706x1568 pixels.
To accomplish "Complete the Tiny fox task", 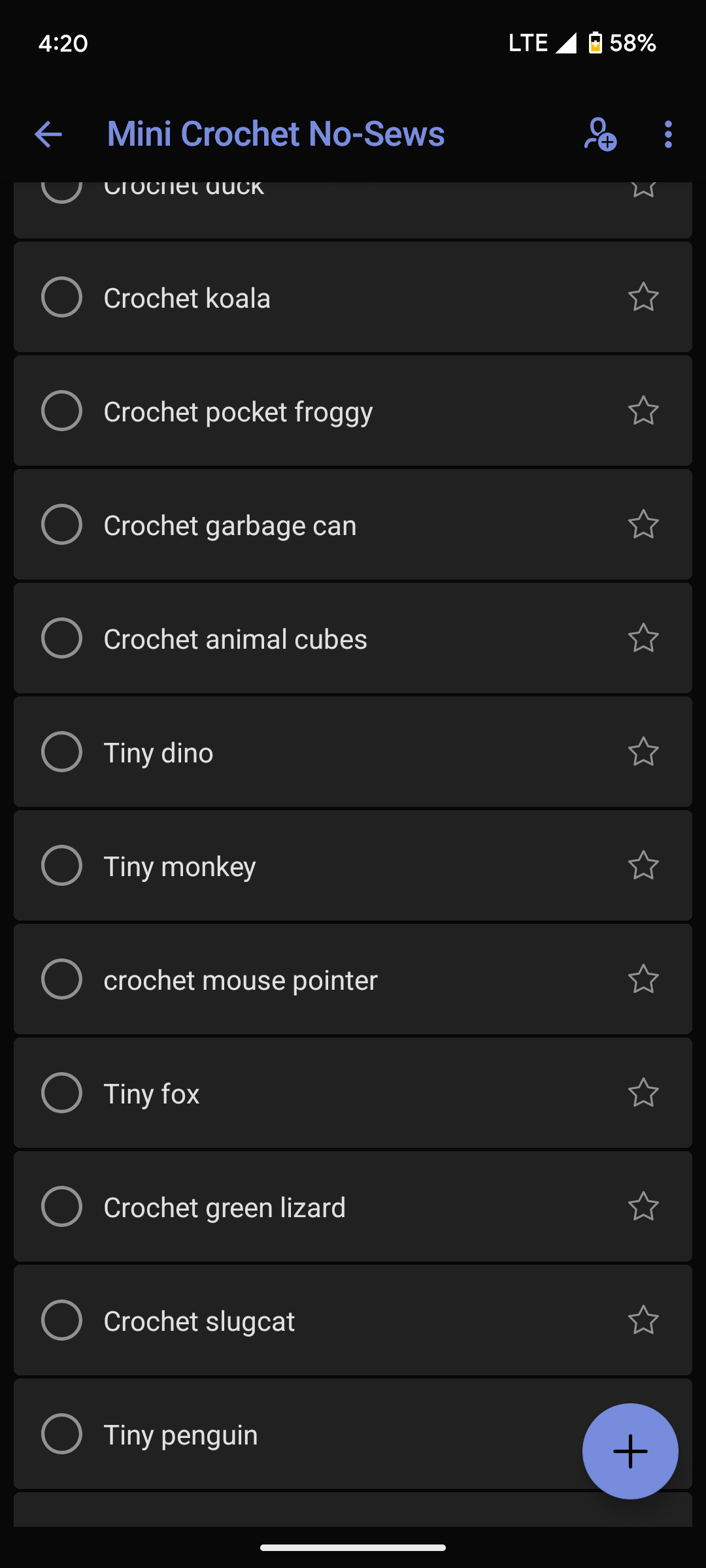I will (61, 1093).
